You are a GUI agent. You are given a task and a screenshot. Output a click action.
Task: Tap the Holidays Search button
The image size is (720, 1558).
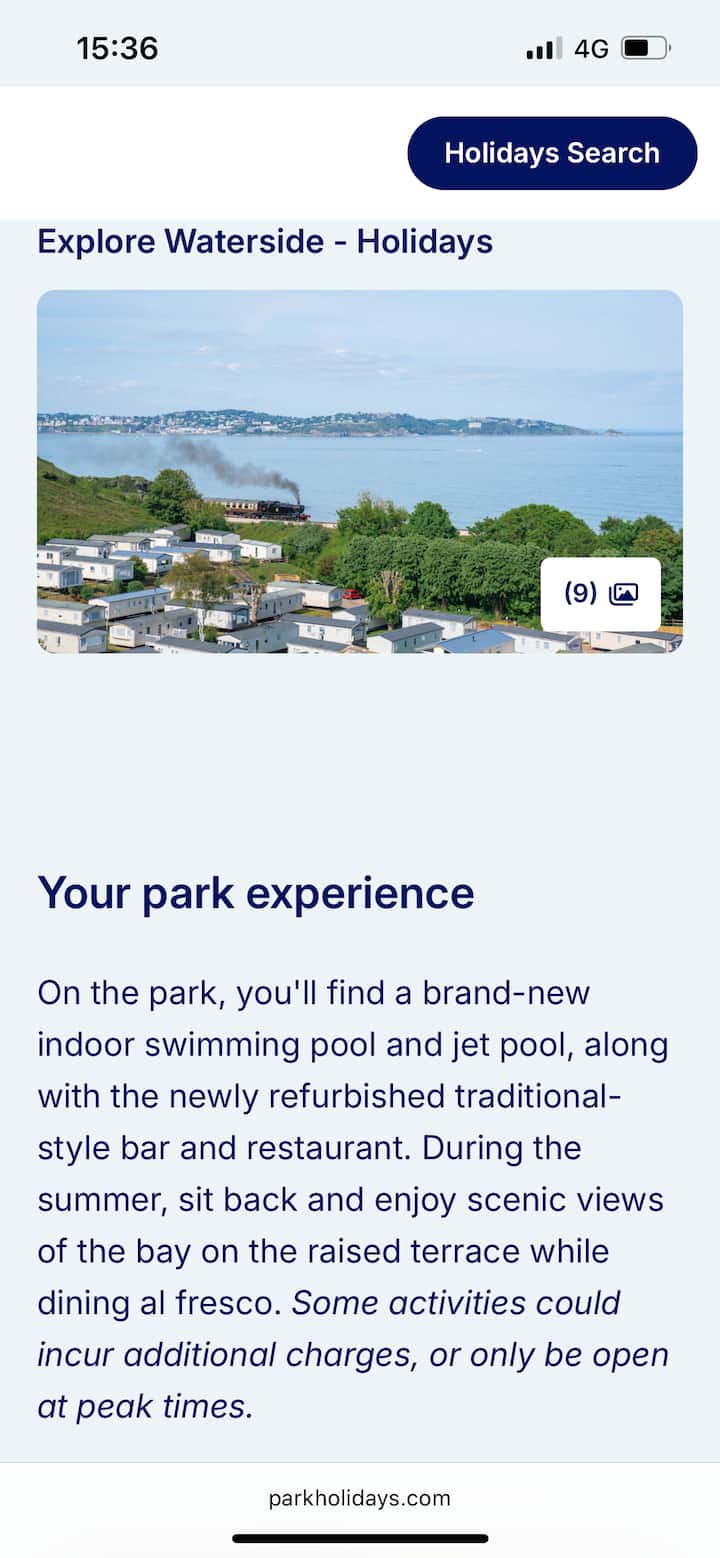pyautogui.click(x=552, y=153)
